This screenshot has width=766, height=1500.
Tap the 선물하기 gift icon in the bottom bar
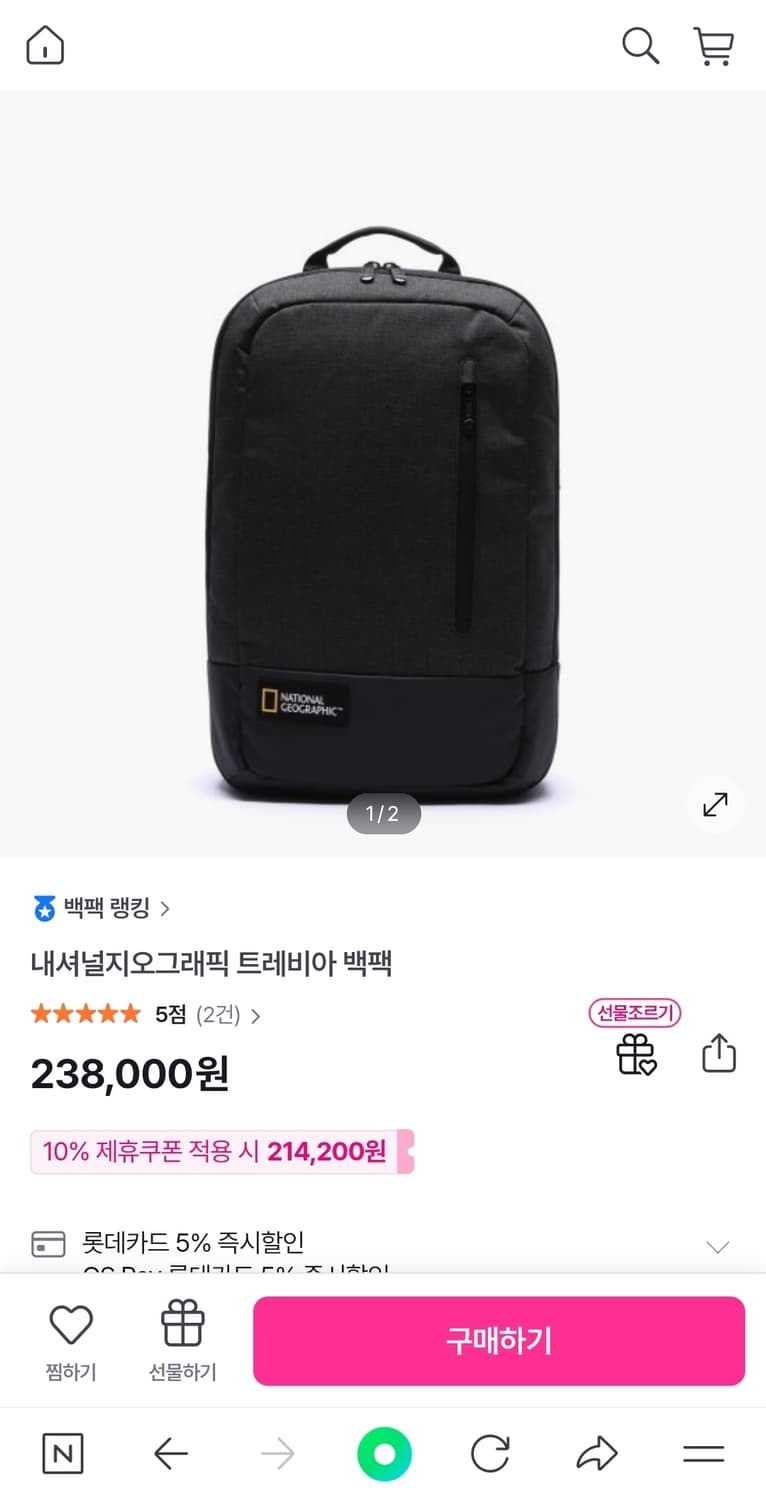click(181, 1338)
